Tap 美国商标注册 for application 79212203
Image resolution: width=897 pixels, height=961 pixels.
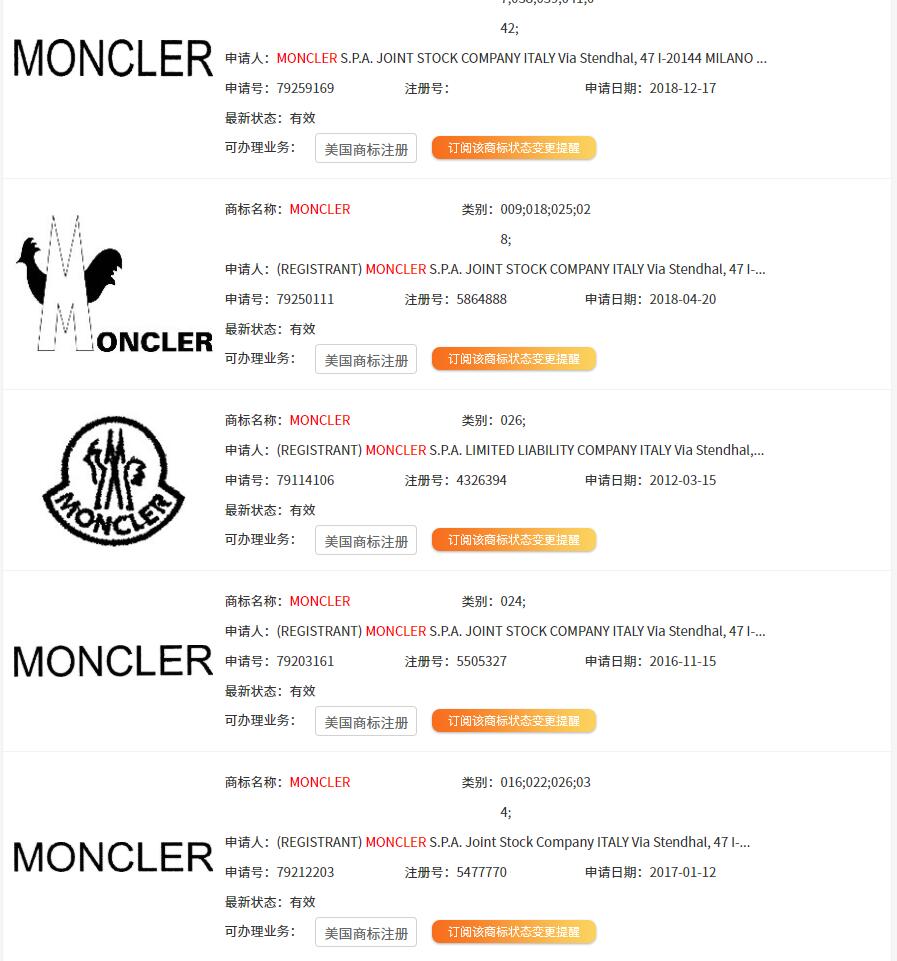point(366,933)
